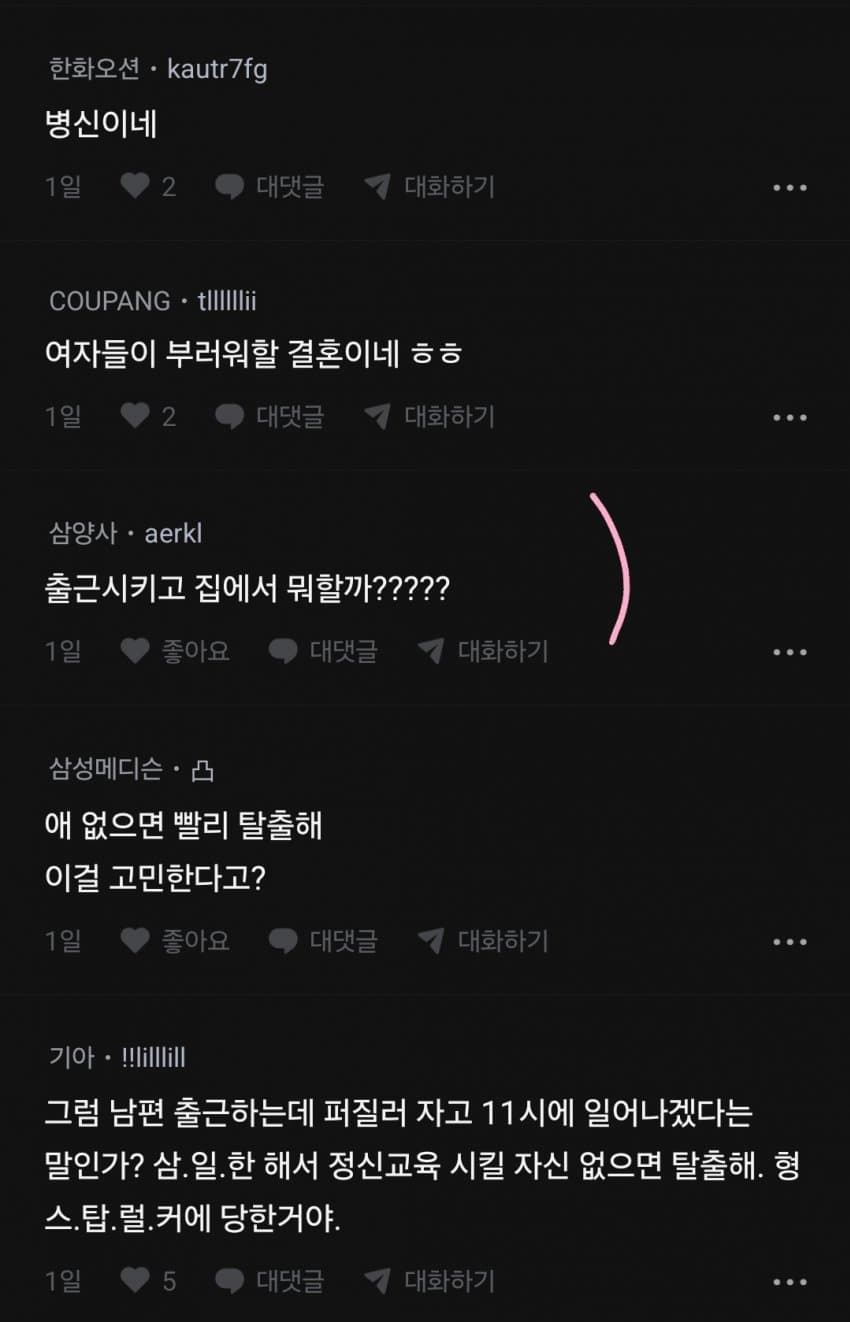Tap 좋아요 on 삼성메디슨 comment

[175, 941]
